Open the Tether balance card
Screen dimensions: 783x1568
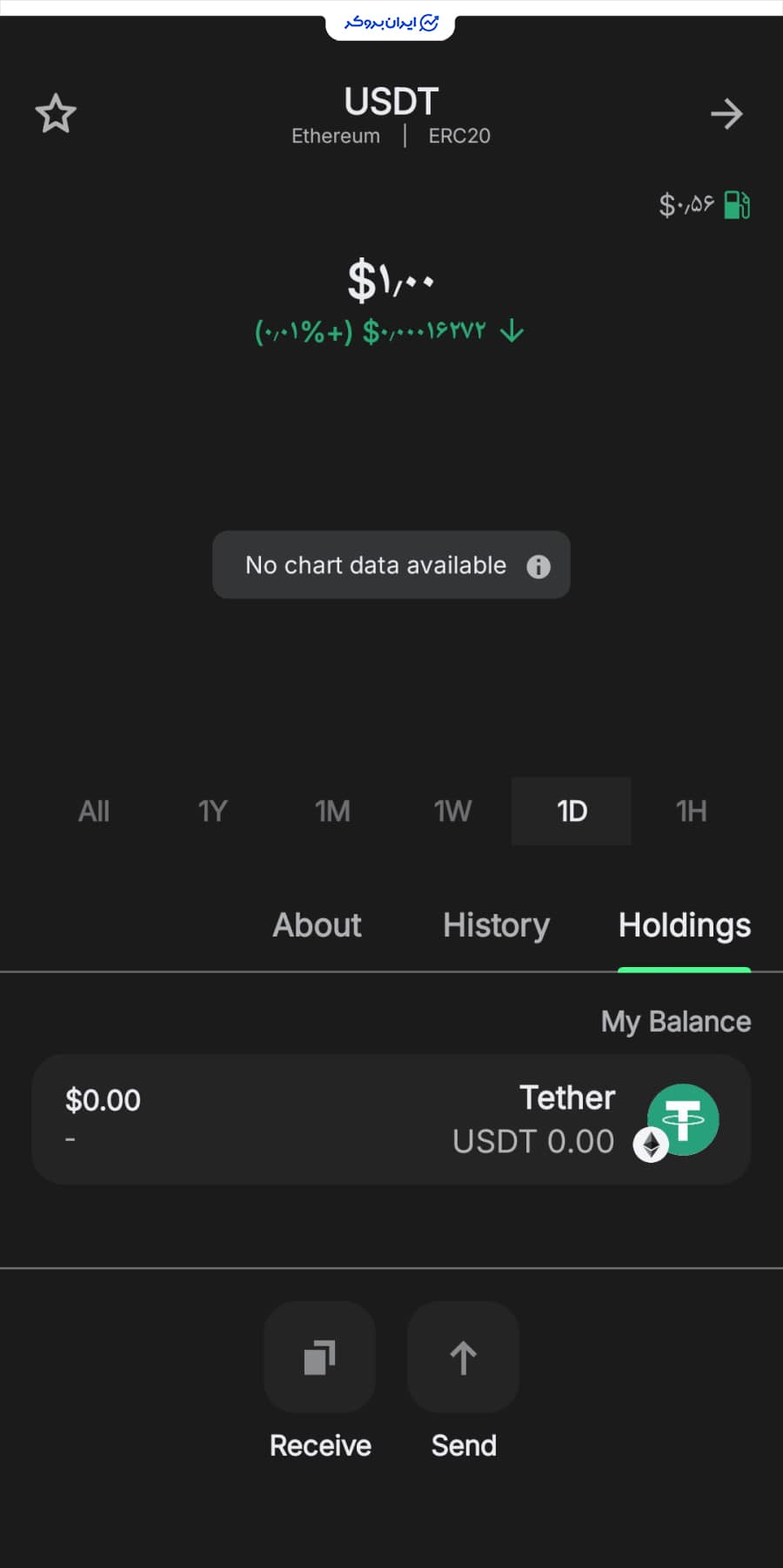click(x=391, y=1119)
